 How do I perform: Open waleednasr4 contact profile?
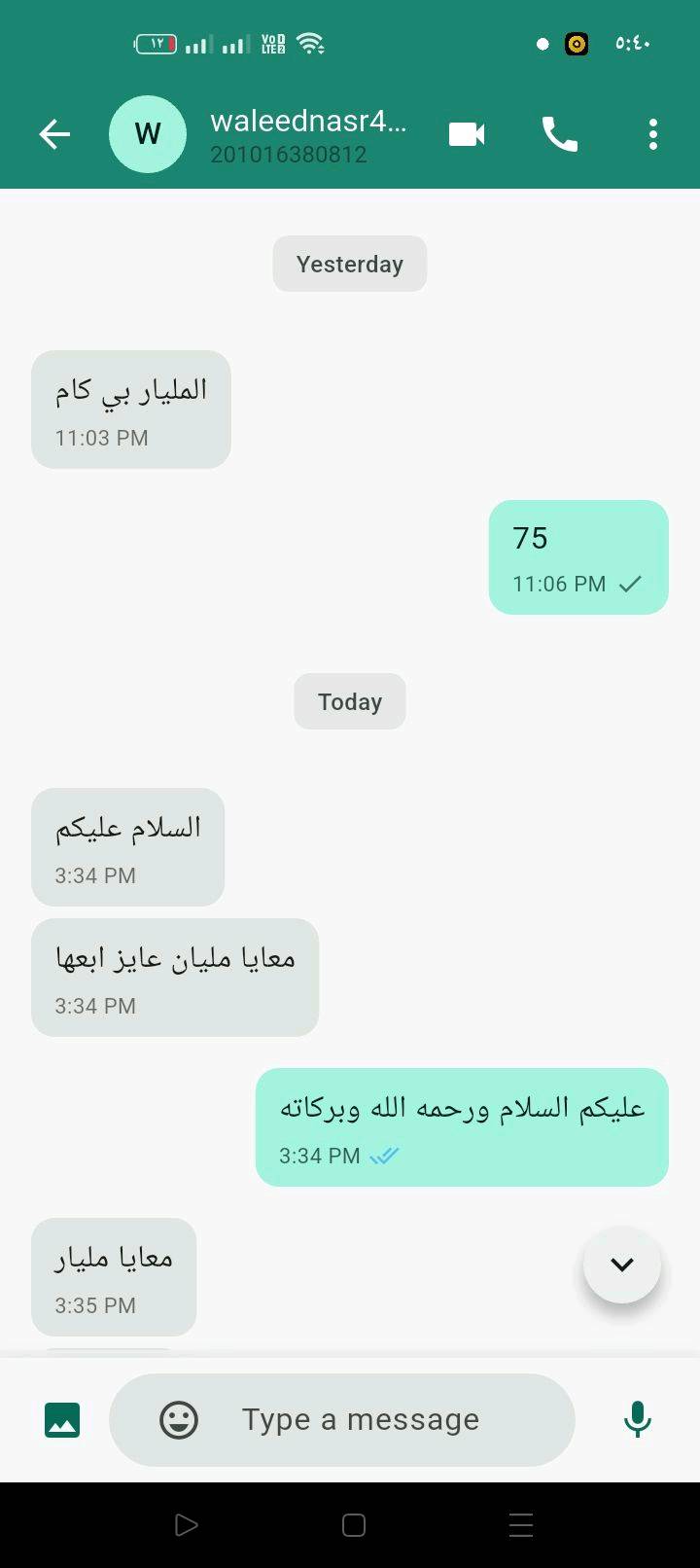[307, 134]
